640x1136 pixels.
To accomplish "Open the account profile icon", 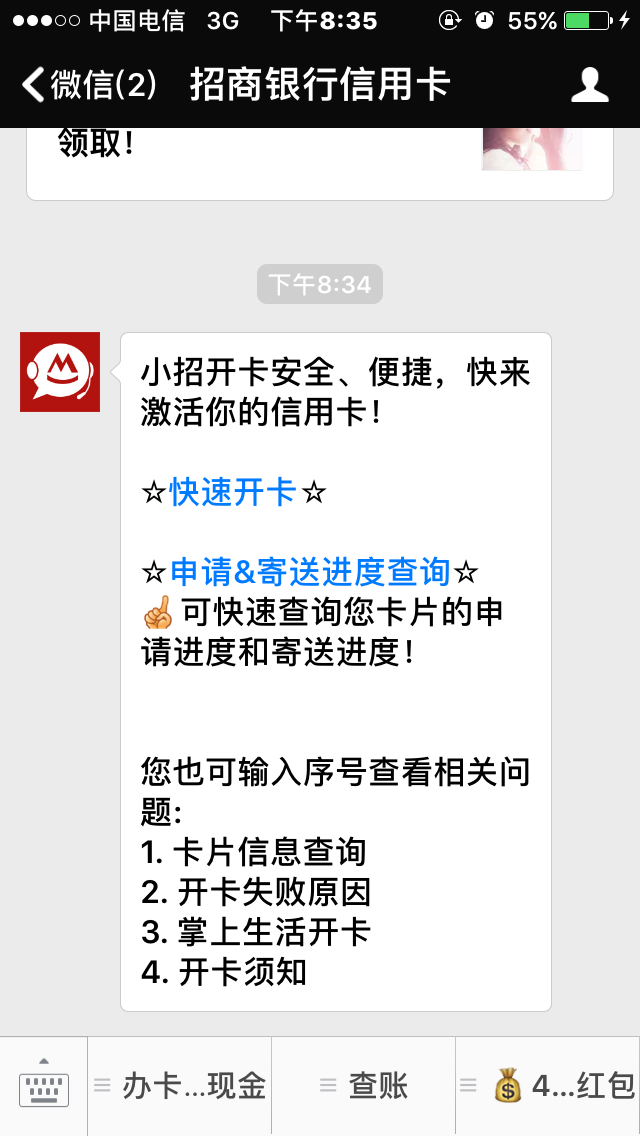I will 590,85.
